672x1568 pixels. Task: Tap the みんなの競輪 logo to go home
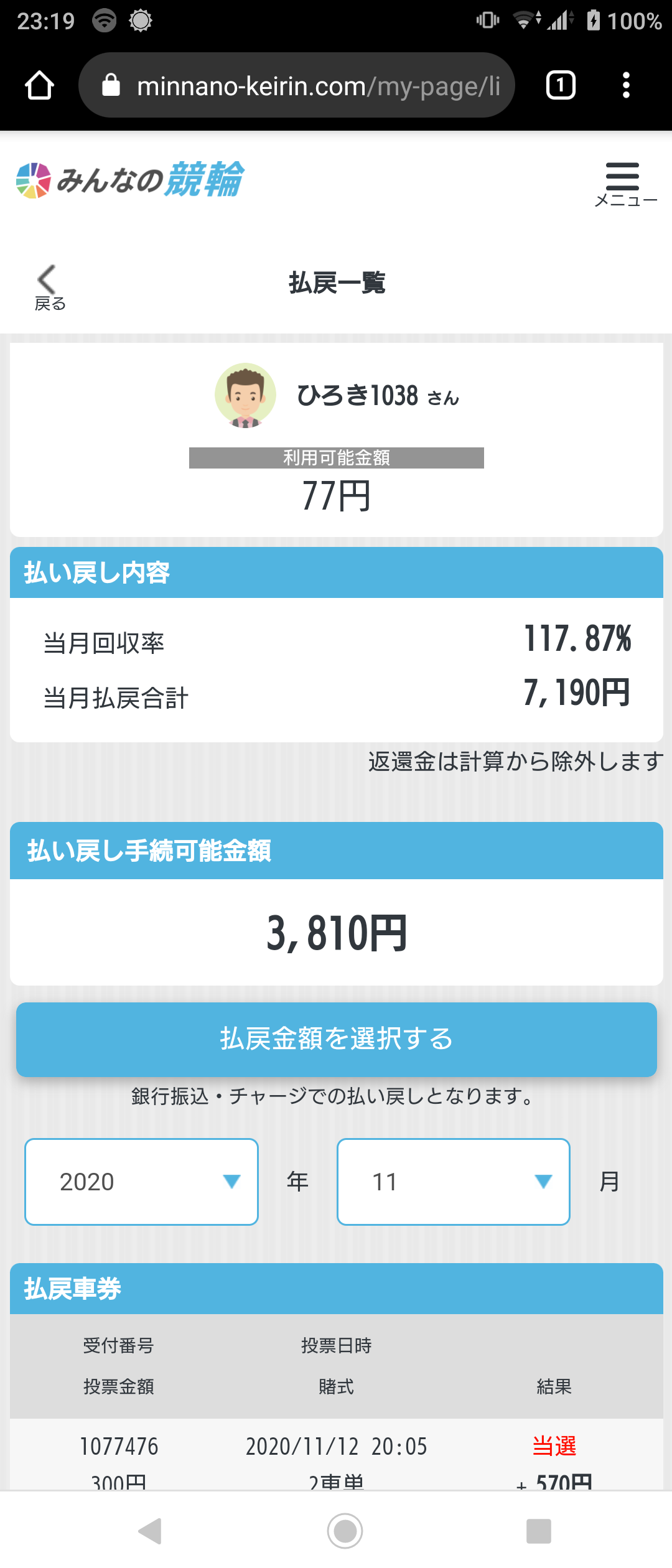coord(131,180)
